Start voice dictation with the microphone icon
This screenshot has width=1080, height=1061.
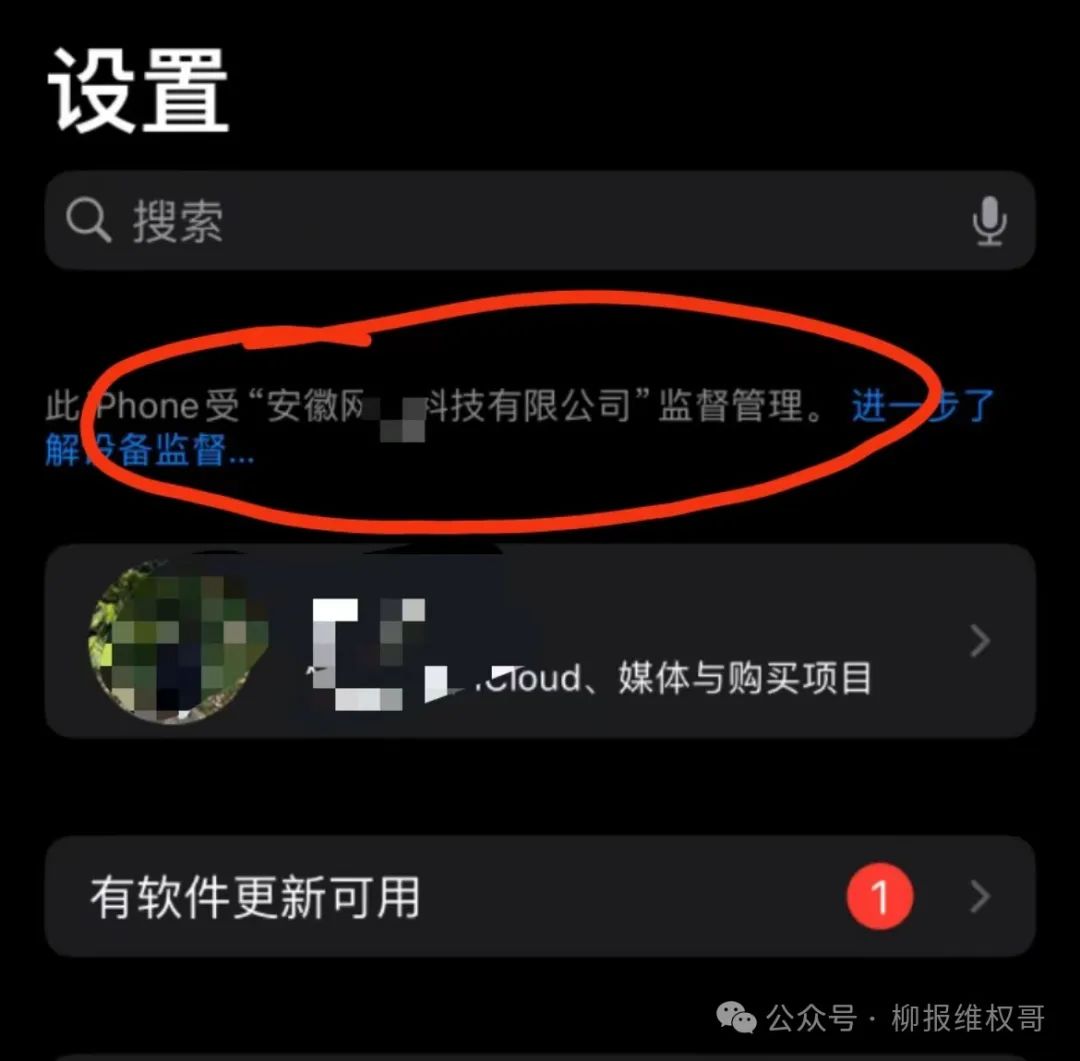point(989,221)
